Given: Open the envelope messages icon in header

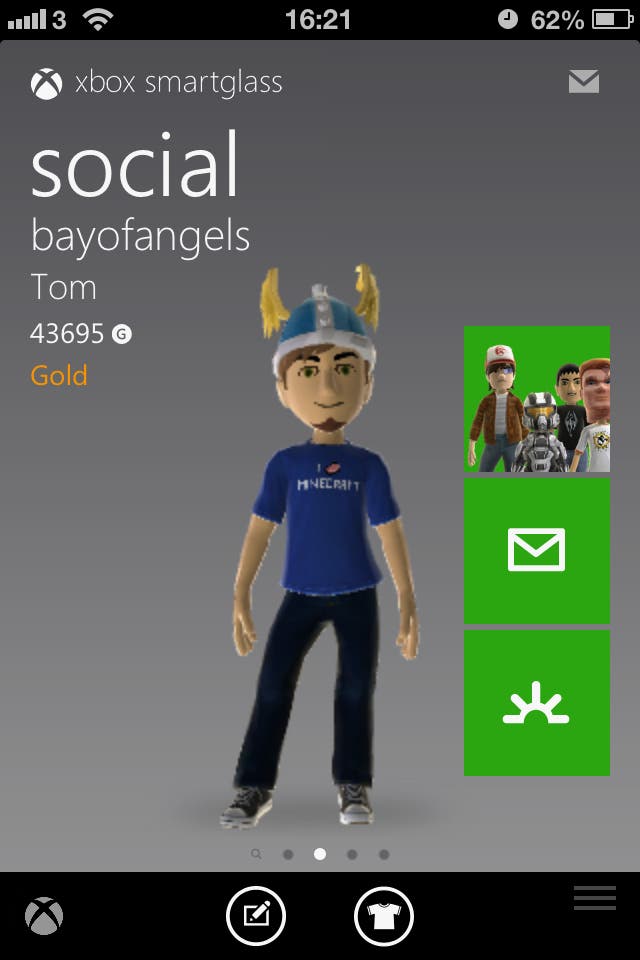Looking at the screenshot, I should coord(584,82).
